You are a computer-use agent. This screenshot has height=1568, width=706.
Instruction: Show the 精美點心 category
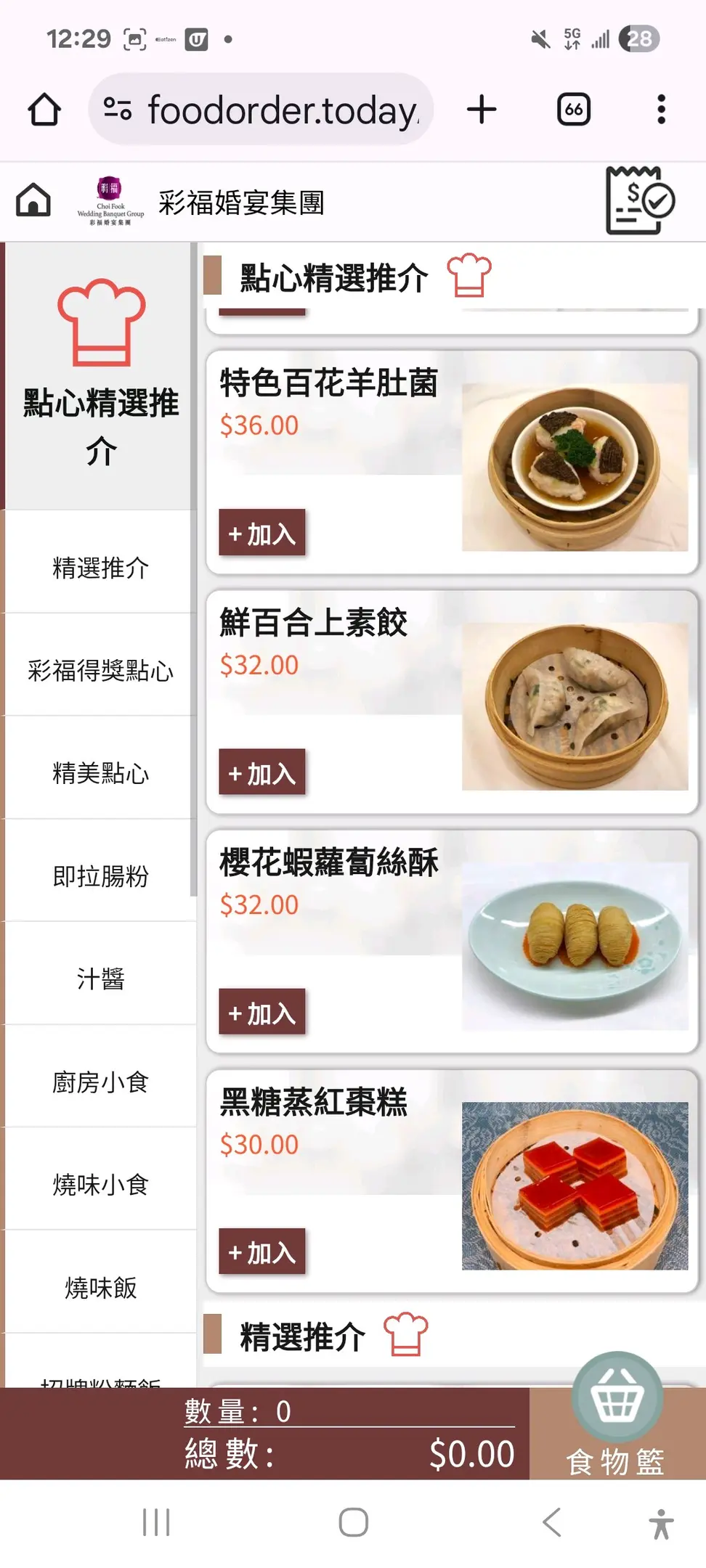[100, 773]
